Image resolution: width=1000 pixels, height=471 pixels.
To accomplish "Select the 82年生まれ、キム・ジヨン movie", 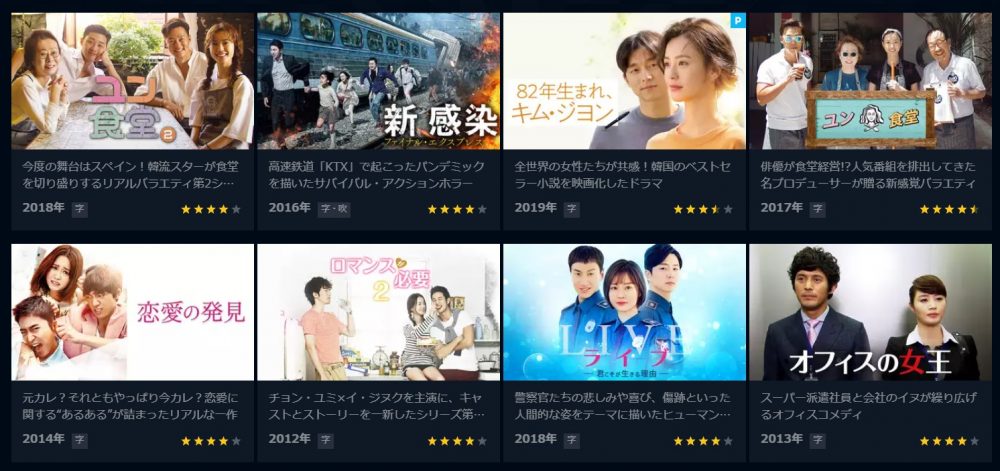I will pyautogui.click(x=624, y=82).
